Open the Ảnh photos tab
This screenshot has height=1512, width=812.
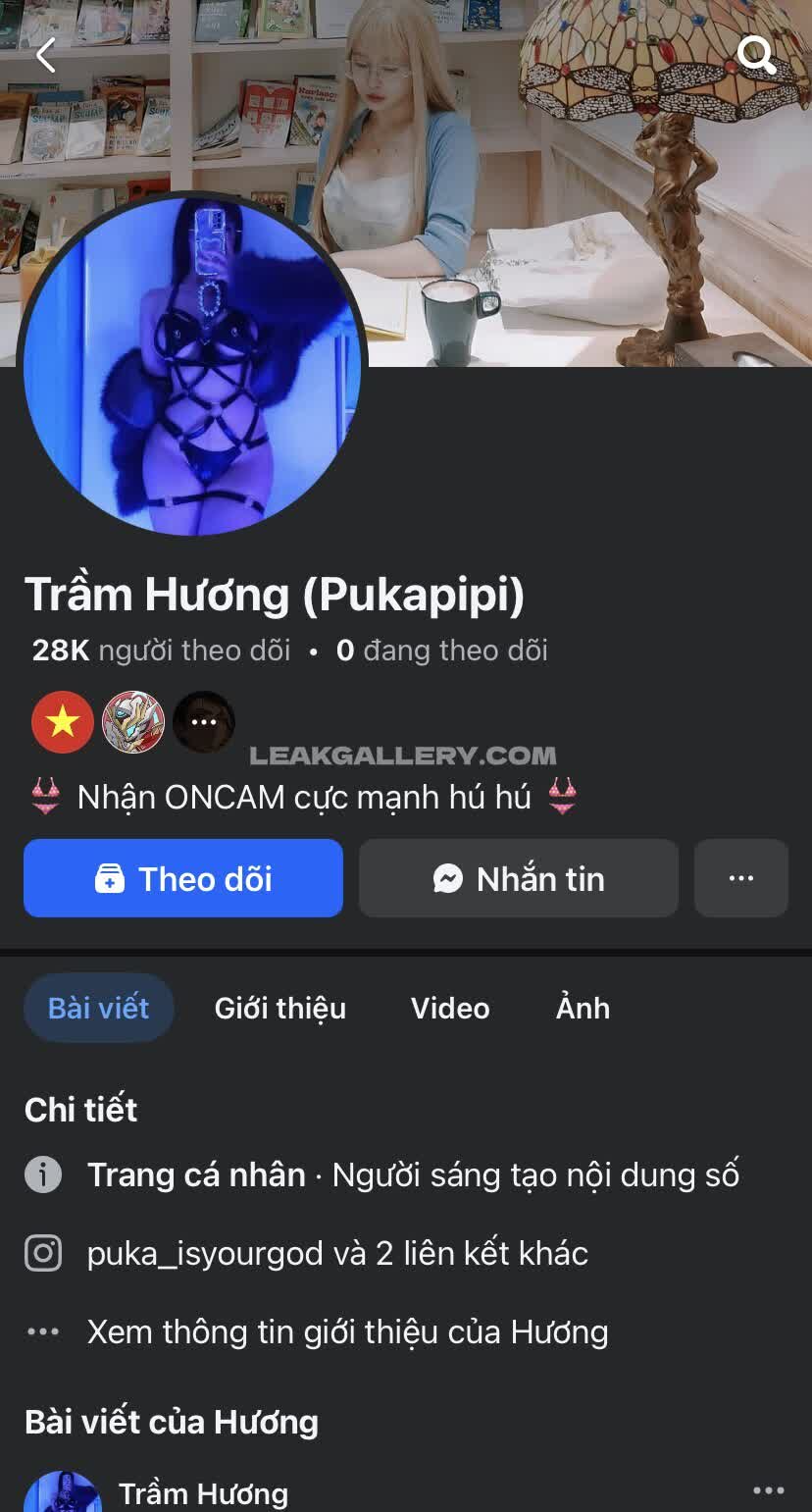coord(583,1008)
